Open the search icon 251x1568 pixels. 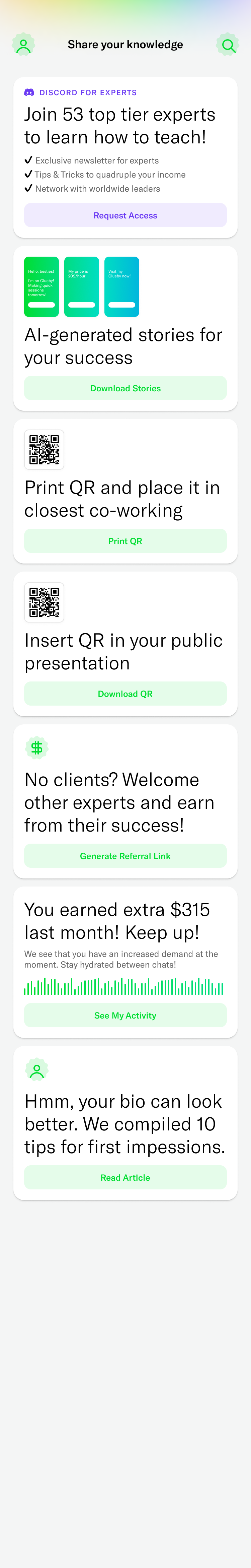pos(227,45)
